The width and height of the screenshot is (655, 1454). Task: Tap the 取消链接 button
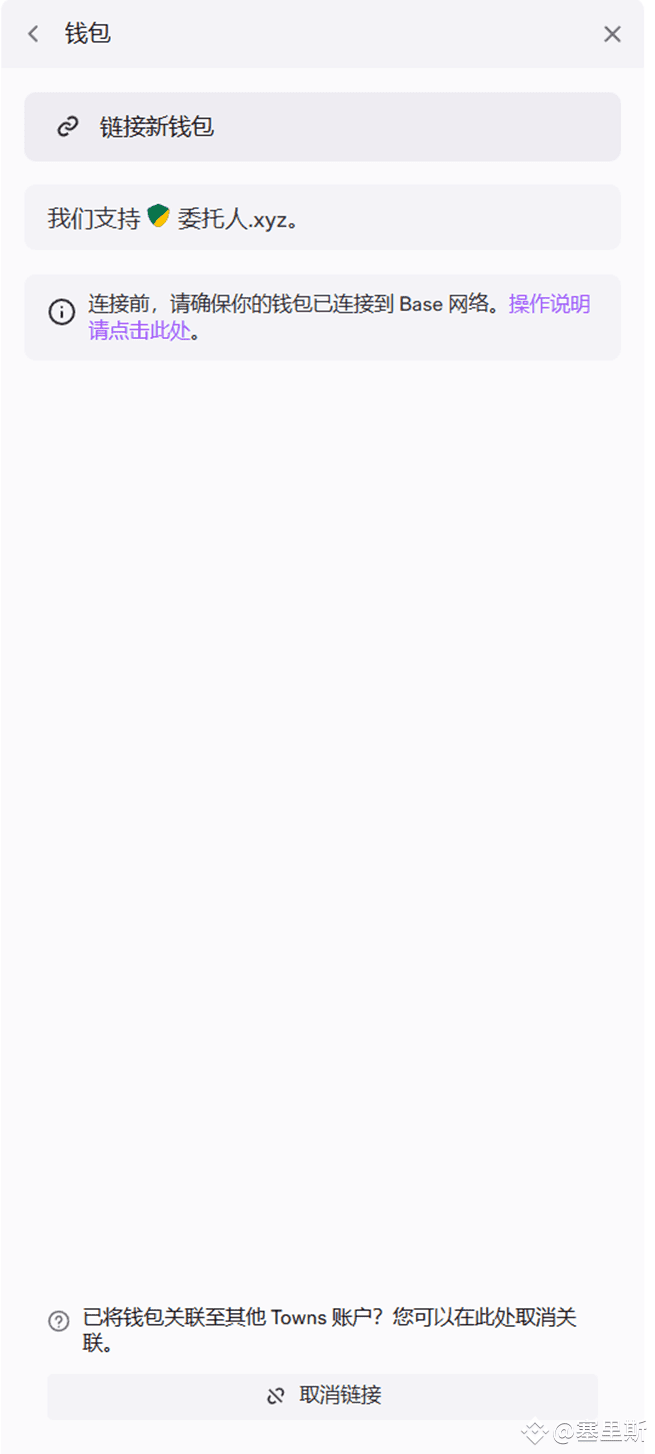point(322,1396)
